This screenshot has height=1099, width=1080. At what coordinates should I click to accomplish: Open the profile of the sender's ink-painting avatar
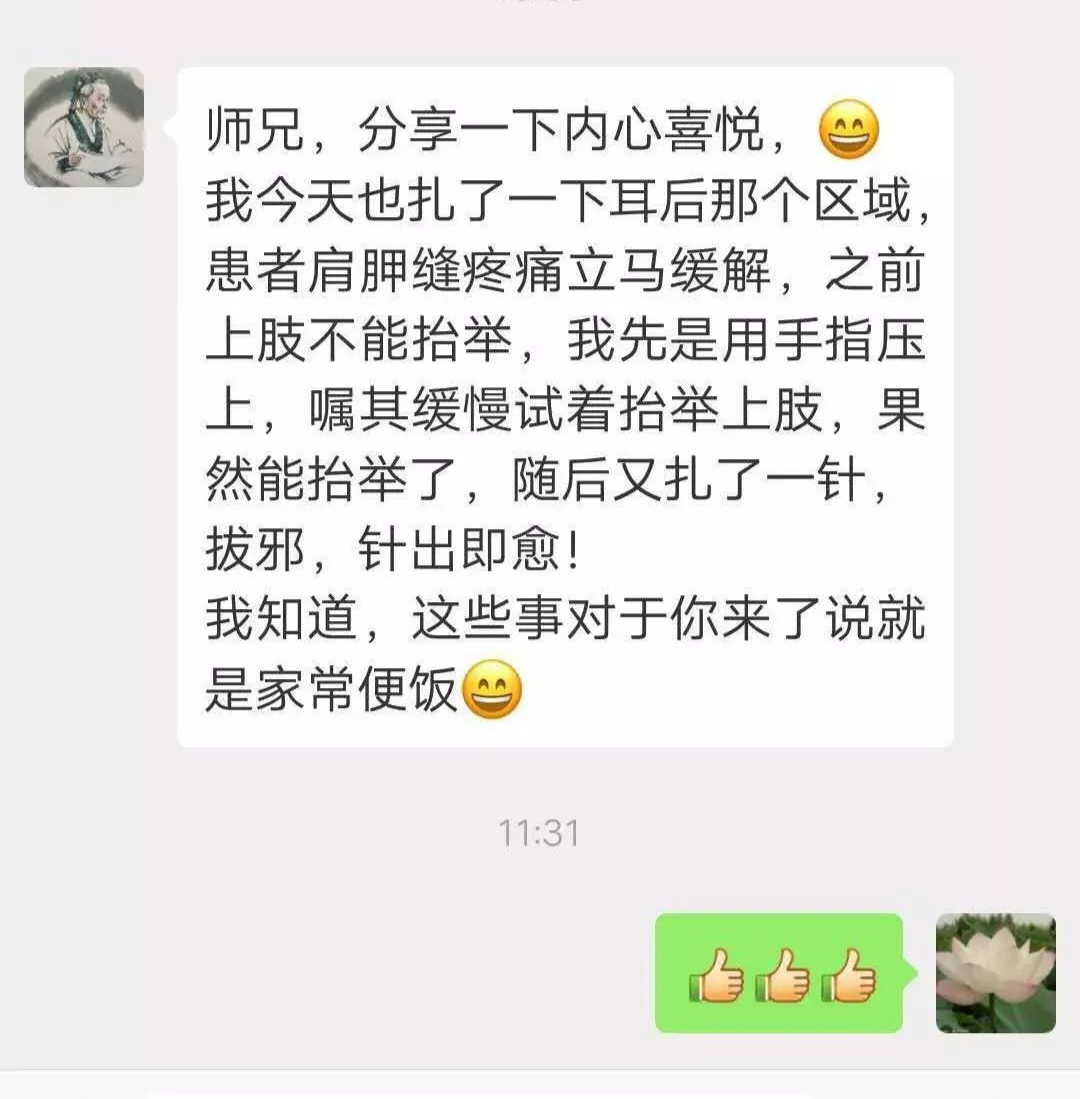[x=84, y=127]
